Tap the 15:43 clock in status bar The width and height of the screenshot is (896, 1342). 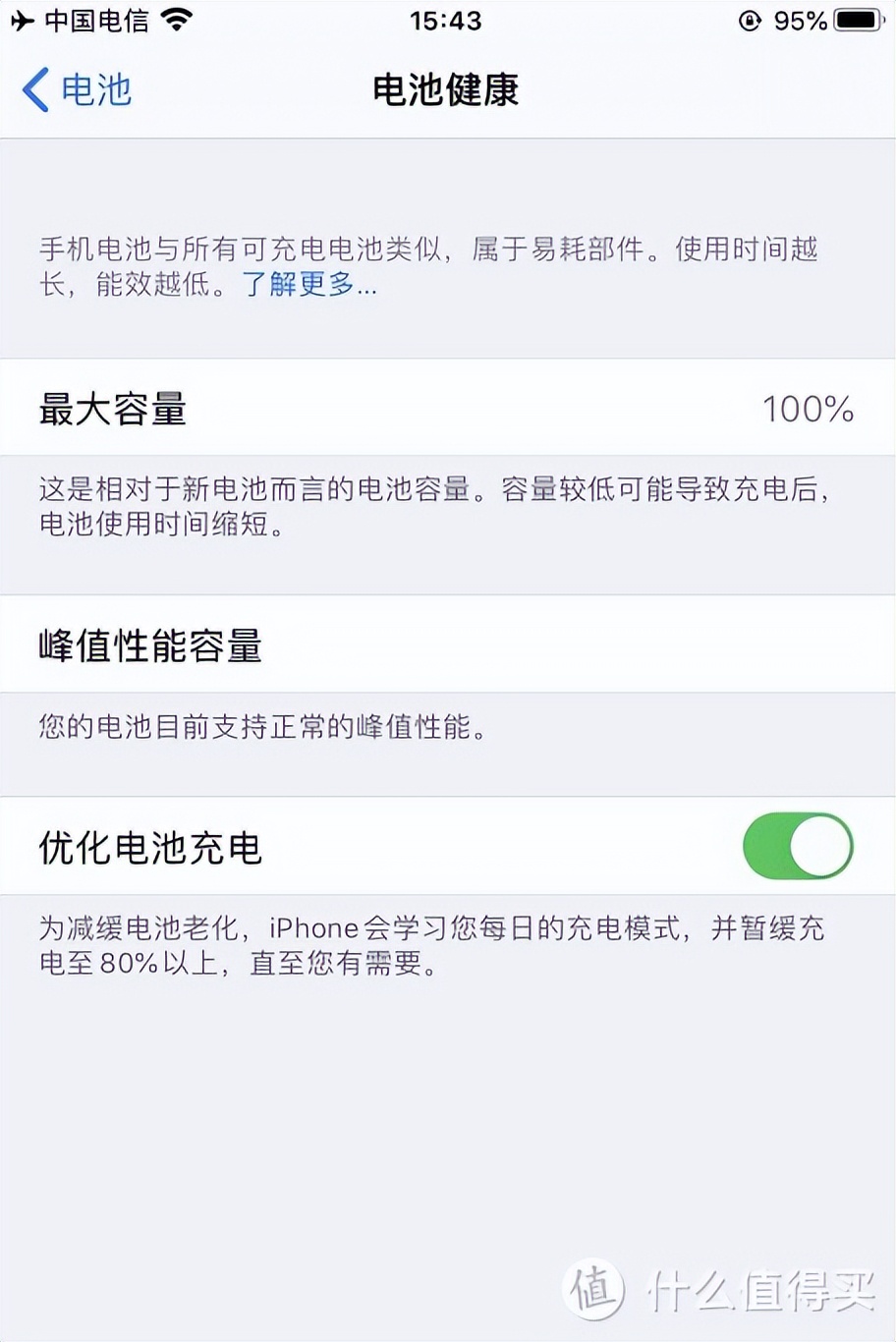pyautogui.click(x=447, y=20)
